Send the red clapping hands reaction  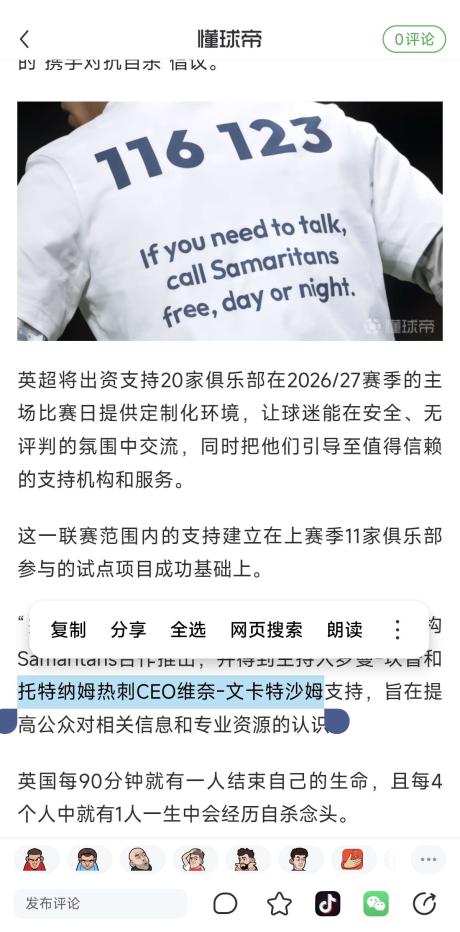[352, 859]
